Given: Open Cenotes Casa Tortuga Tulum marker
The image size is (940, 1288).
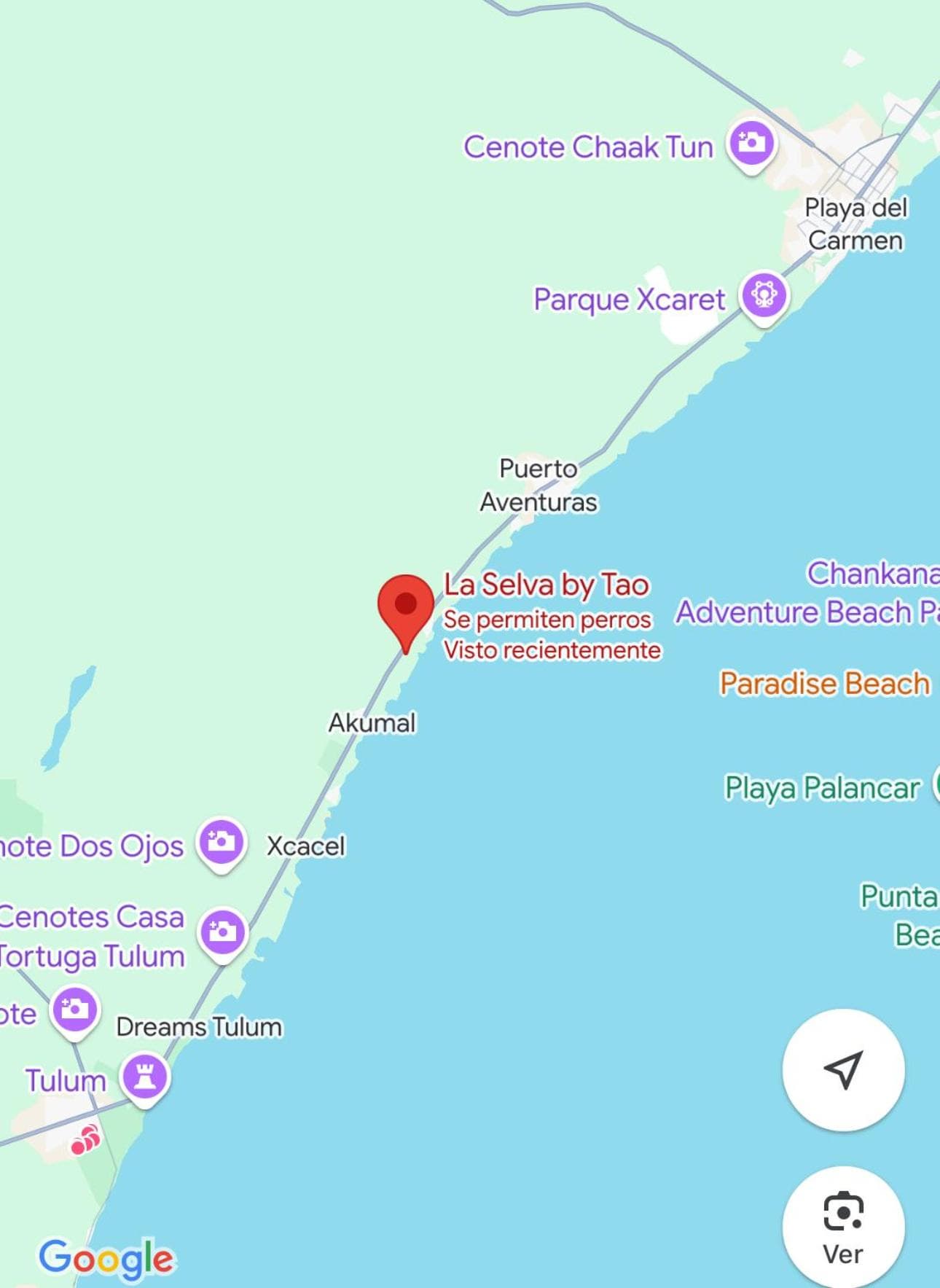Looking at the screenshot, I should click(222, 932).
